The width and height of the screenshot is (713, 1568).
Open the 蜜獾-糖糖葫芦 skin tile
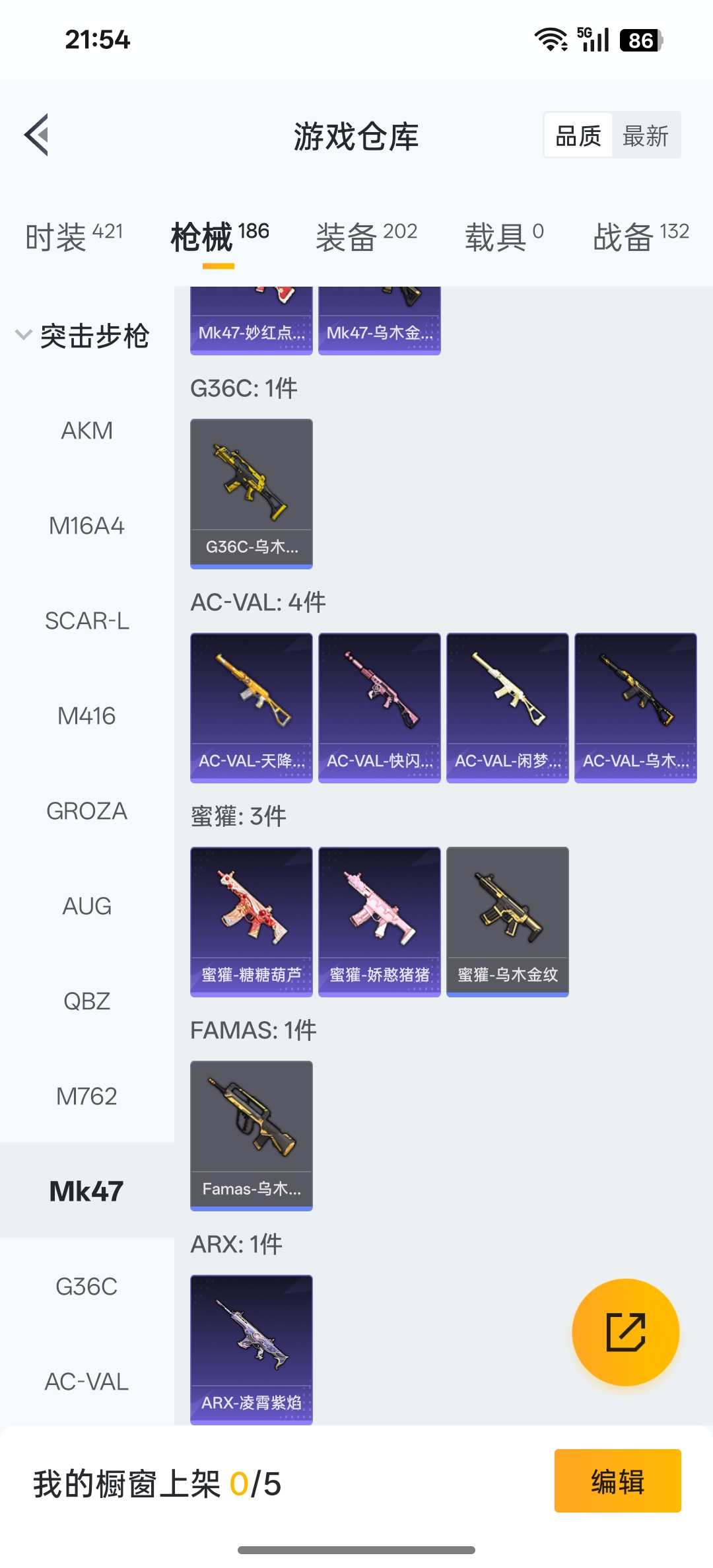251,921
